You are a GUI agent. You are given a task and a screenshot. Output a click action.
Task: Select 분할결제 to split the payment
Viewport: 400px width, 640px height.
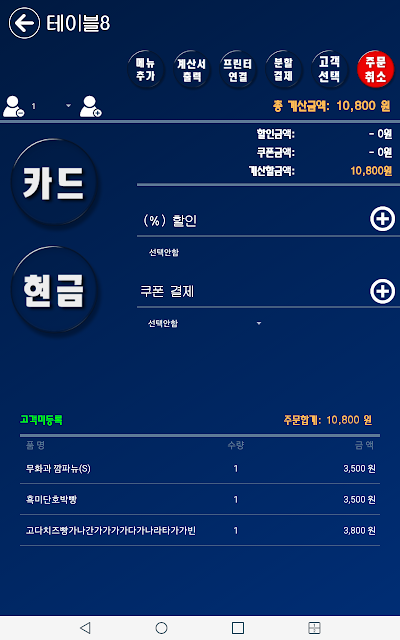click(x=284, y=69)
